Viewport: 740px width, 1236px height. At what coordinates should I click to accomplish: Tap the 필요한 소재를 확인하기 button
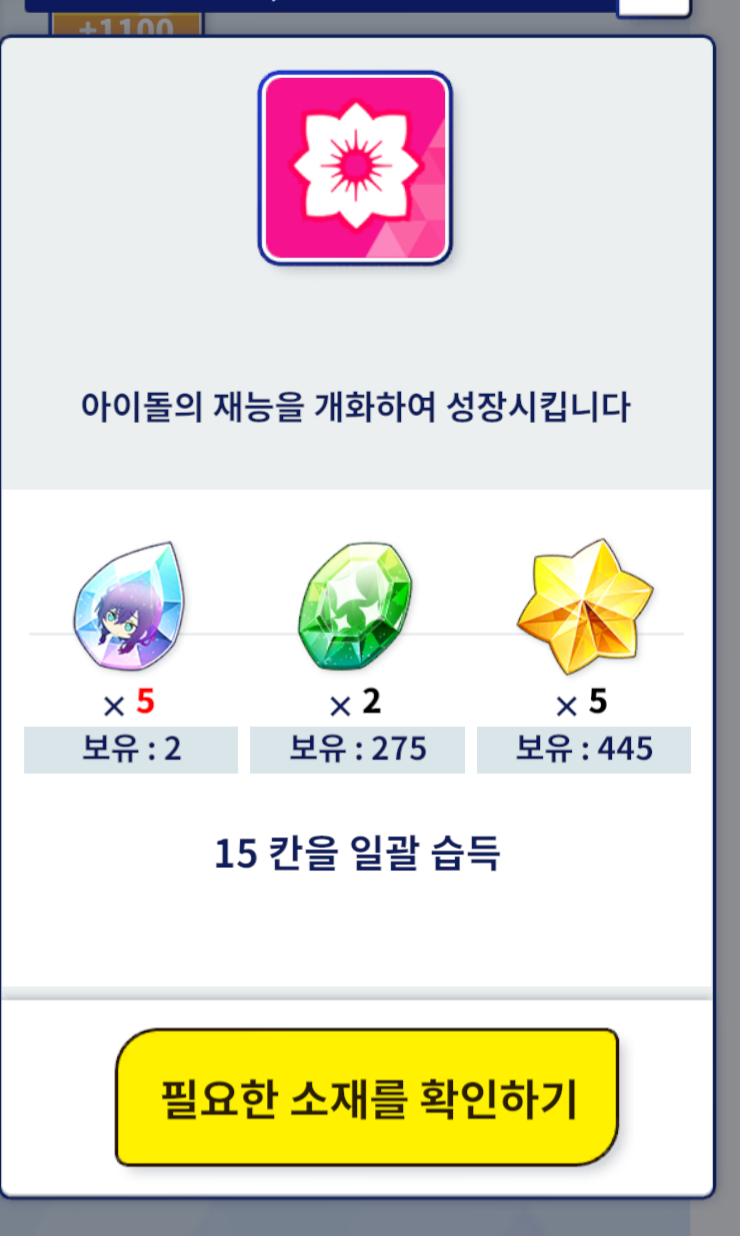(367, 1097)
